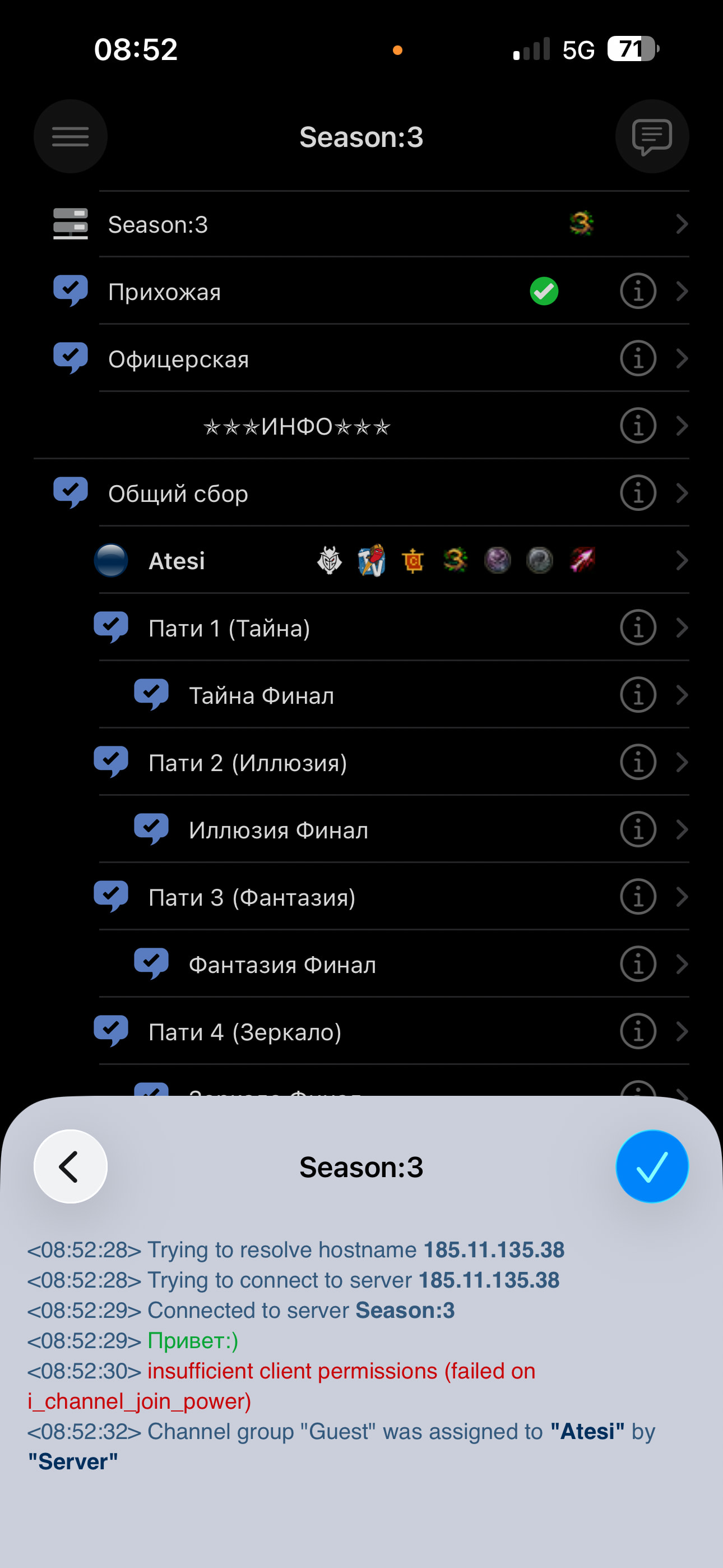Show info for Прихожая channel
Screen dimensions: 723x1568
638,292
